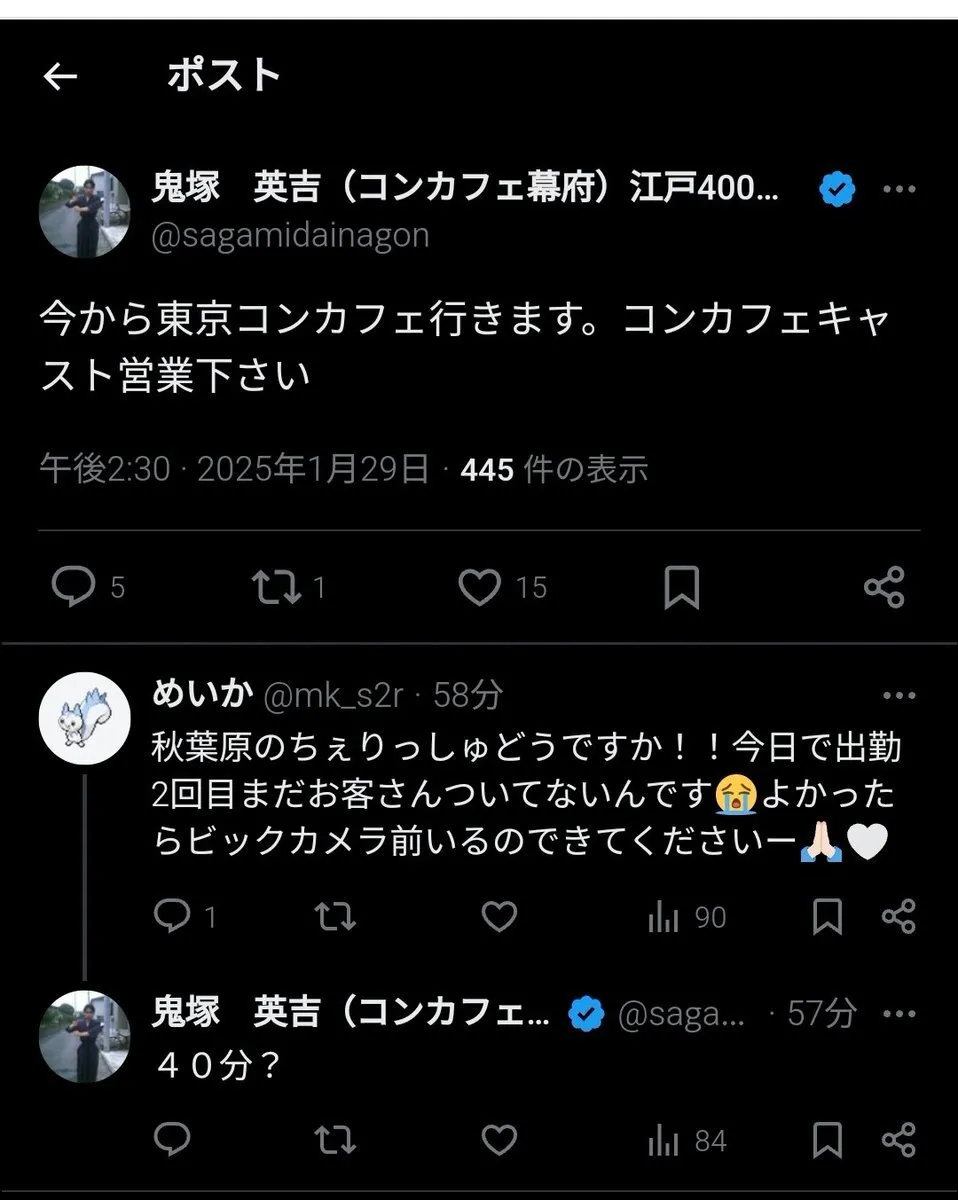Open overflow menu on the "４０分？" reply
The image size is (958, 1200).
pyautogui.click(x=900, y=1013)
